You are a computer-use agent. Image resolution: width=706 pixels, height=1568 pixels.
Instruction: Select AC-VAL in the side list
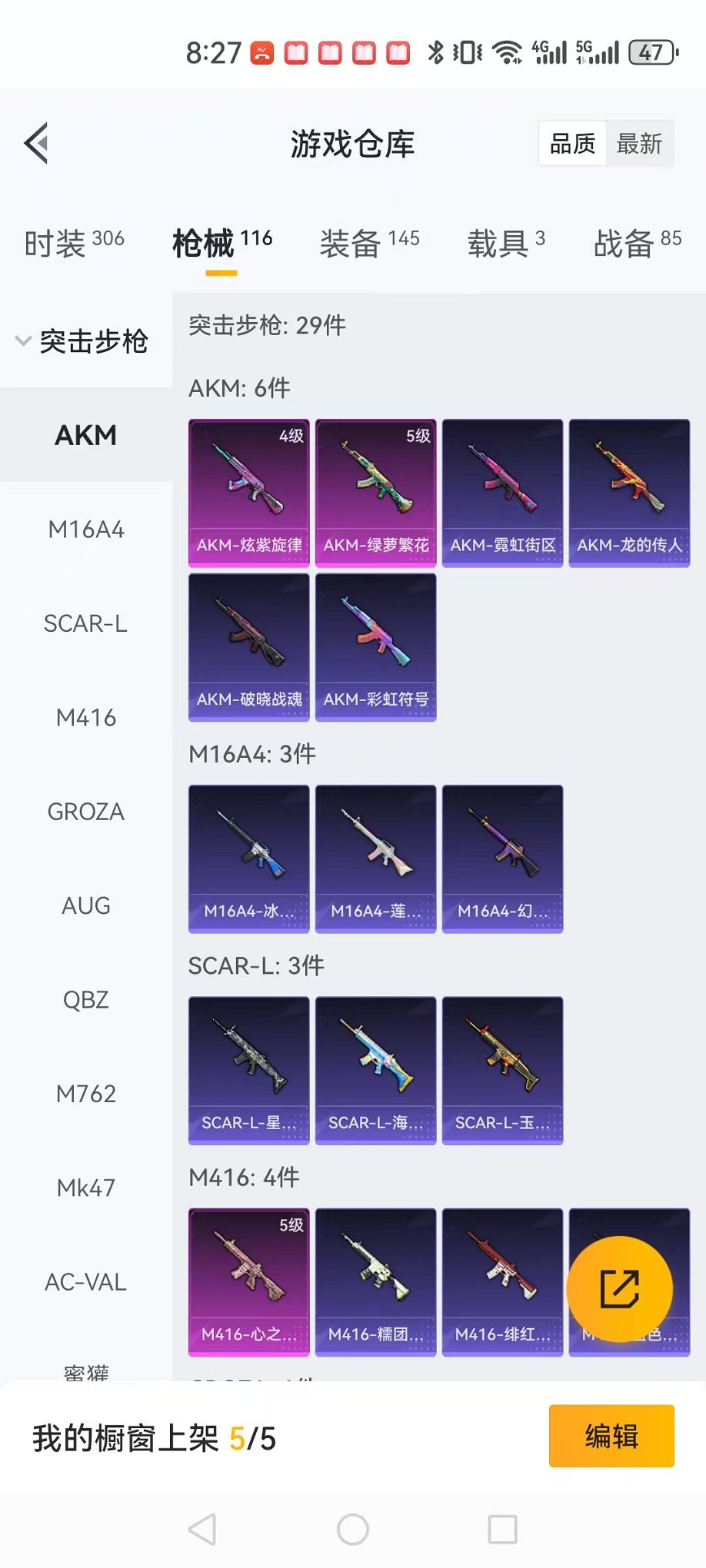[x=86, y=1282]
